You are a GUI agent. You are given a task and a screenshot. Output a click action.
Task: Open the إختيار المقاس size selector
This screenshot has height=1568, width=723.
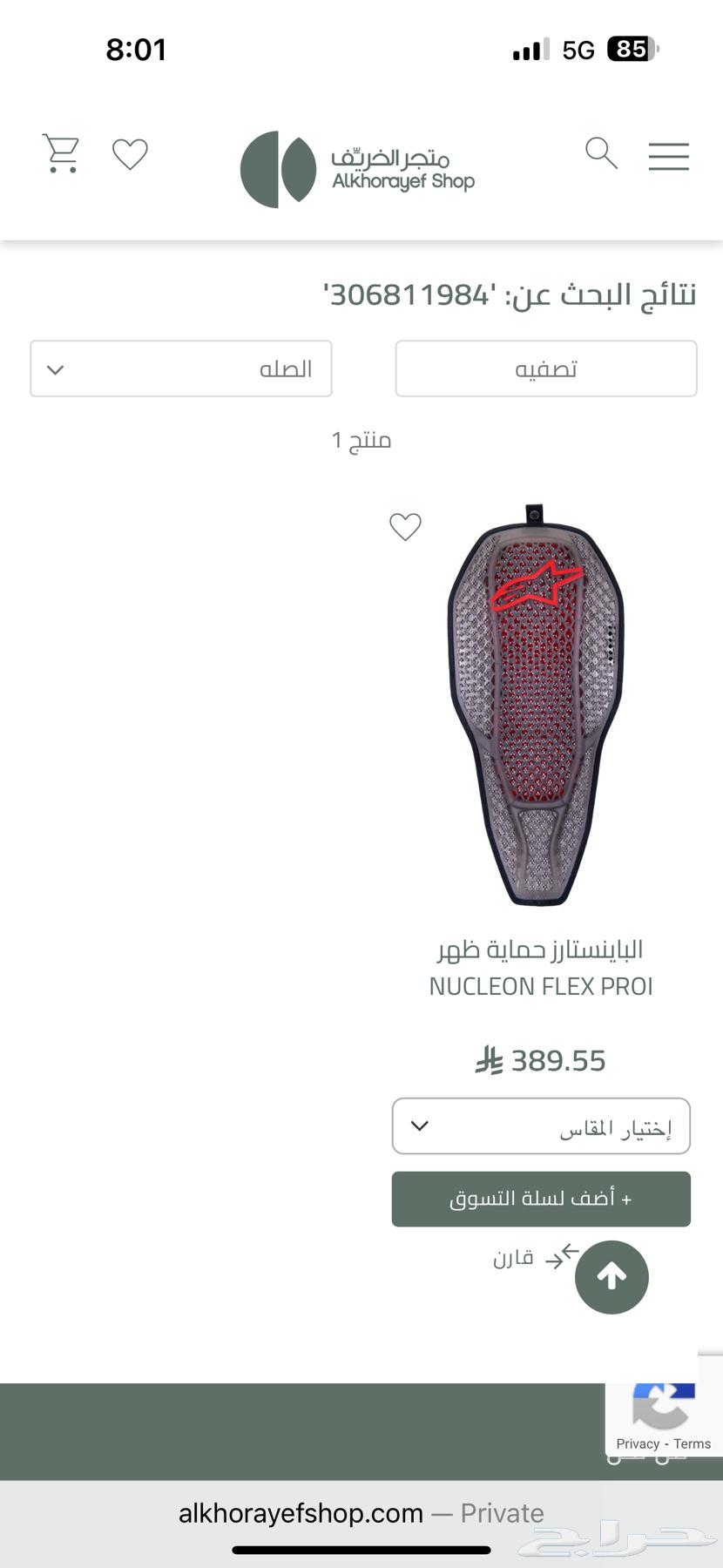(540, 1125)
